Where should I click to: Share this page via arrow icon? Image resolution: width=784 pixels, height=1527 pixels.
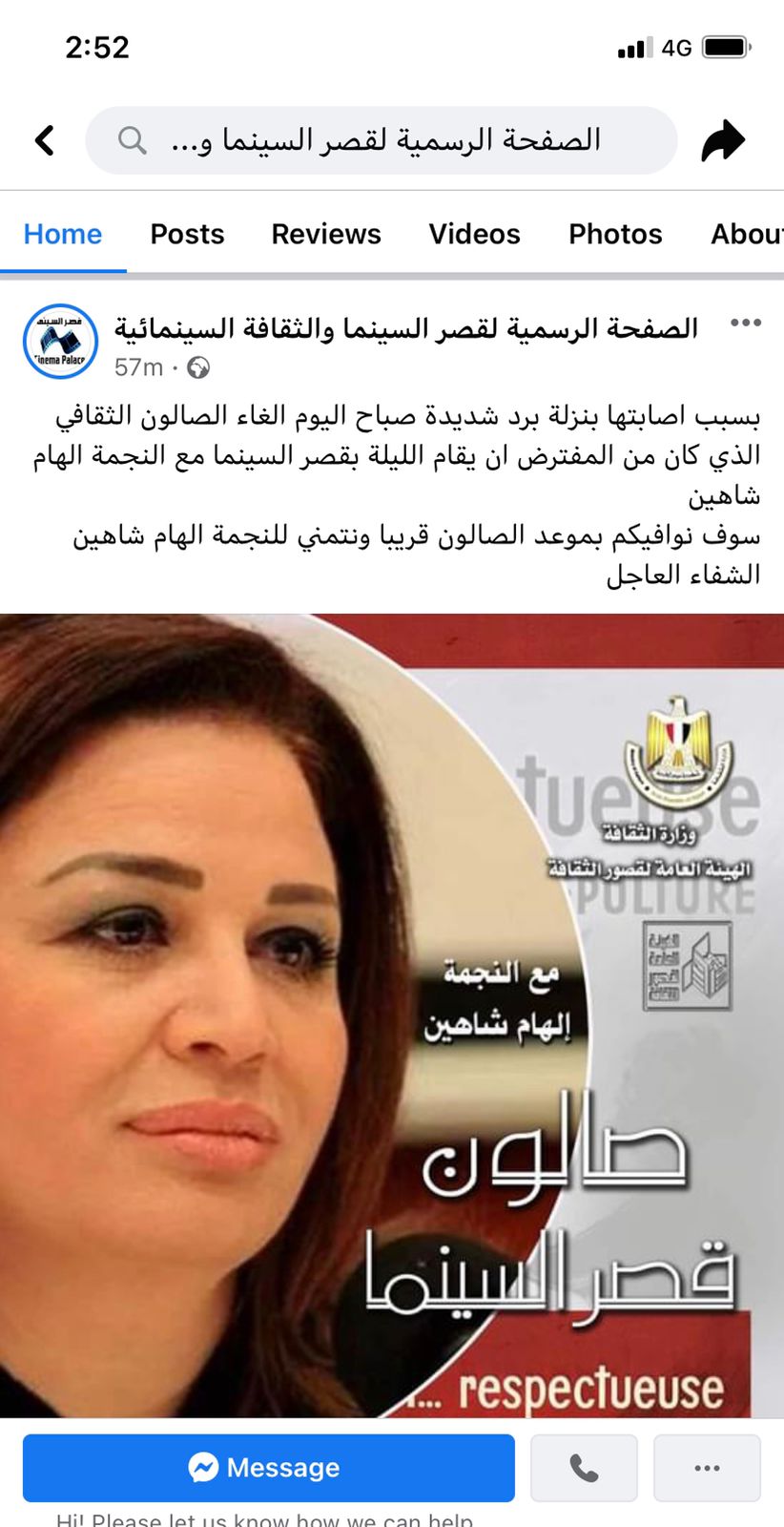(723, 140)
